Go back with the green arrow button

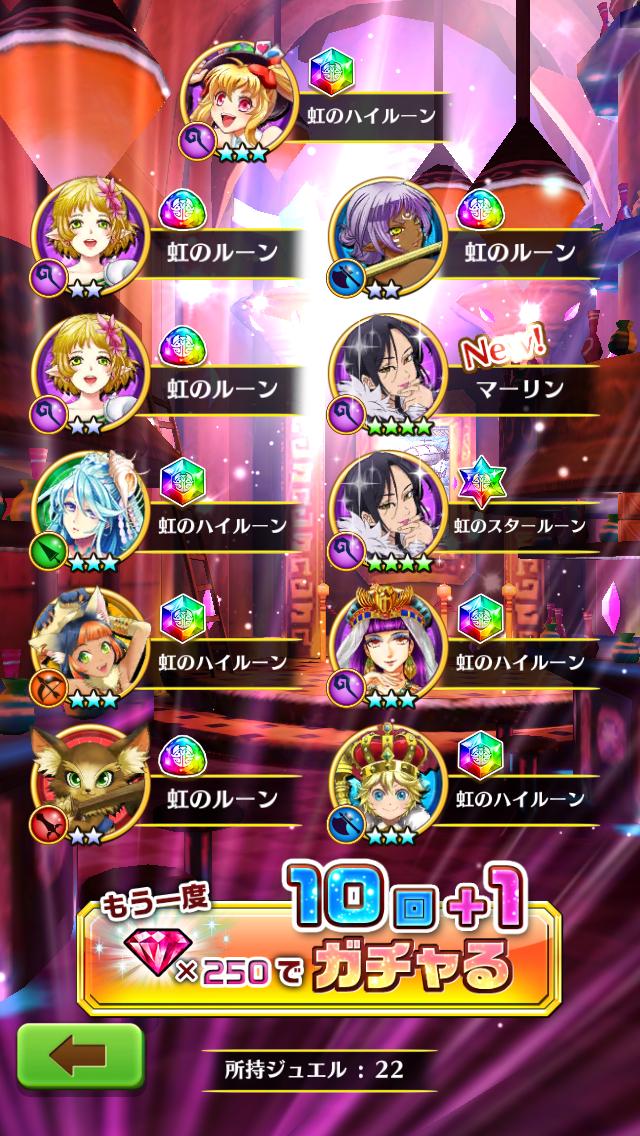click(x=80, y=1056)
